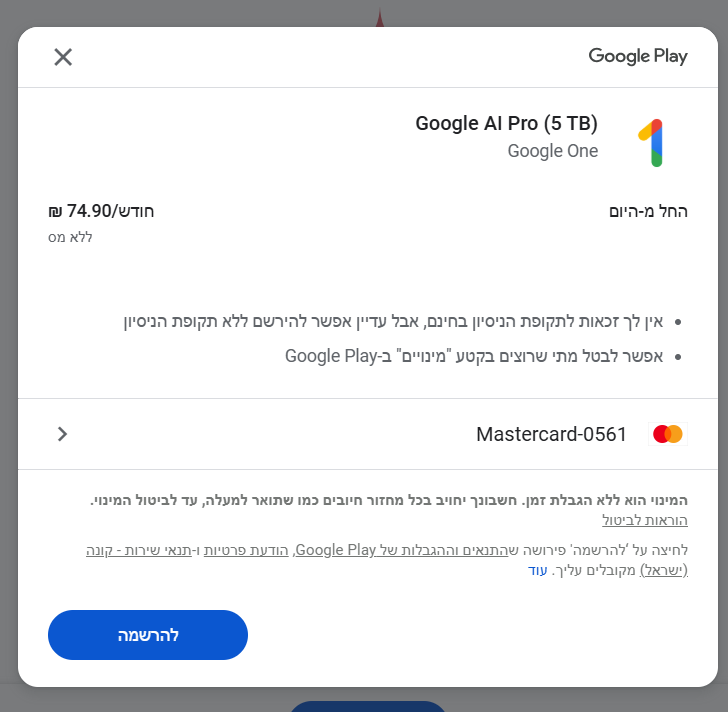The height and width of the screenshot is (712, 728).
Task: Open the תנאי שירות buyer terms link
Action: pyautogui.click(x=139, y=549)
